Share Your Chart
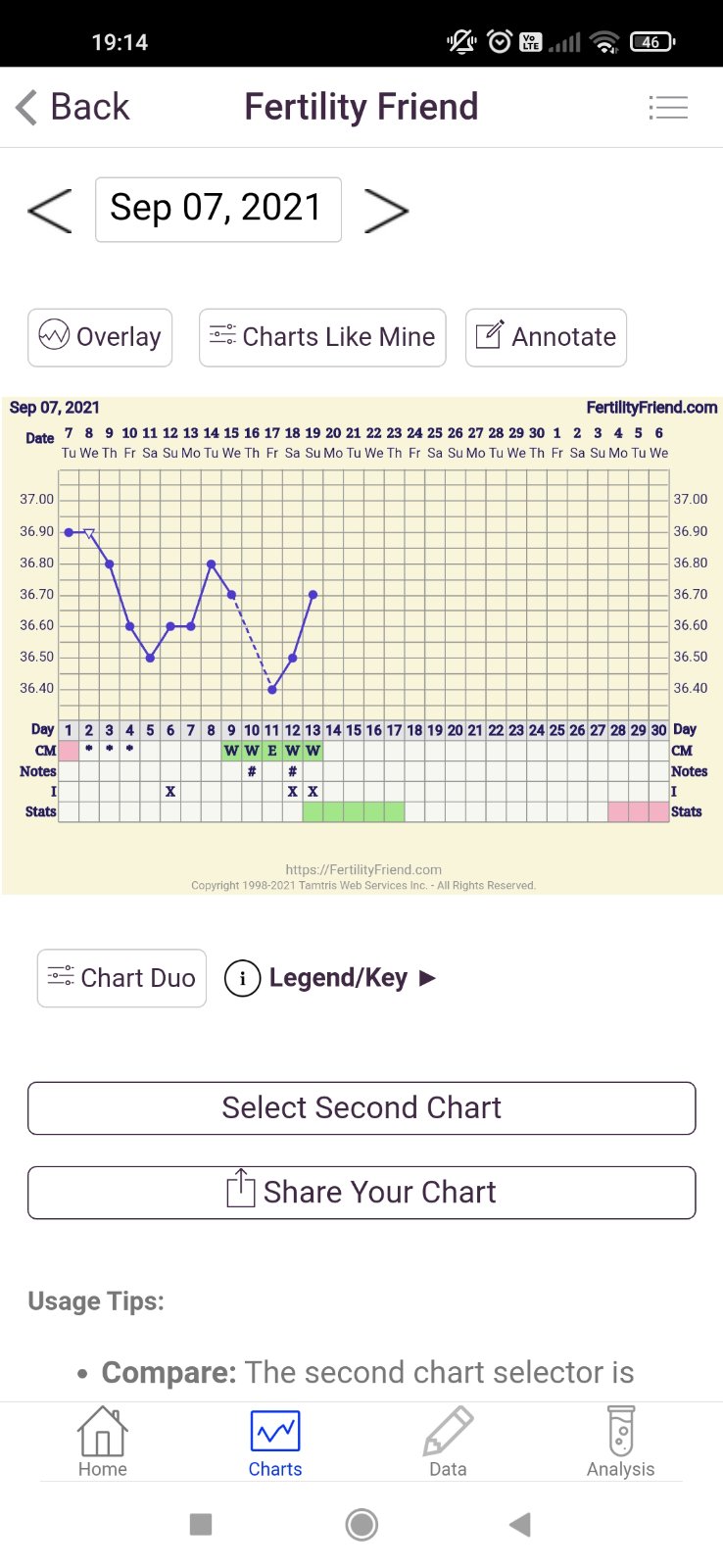This screenshot has height=1568, width=723. click(361, 1192)
